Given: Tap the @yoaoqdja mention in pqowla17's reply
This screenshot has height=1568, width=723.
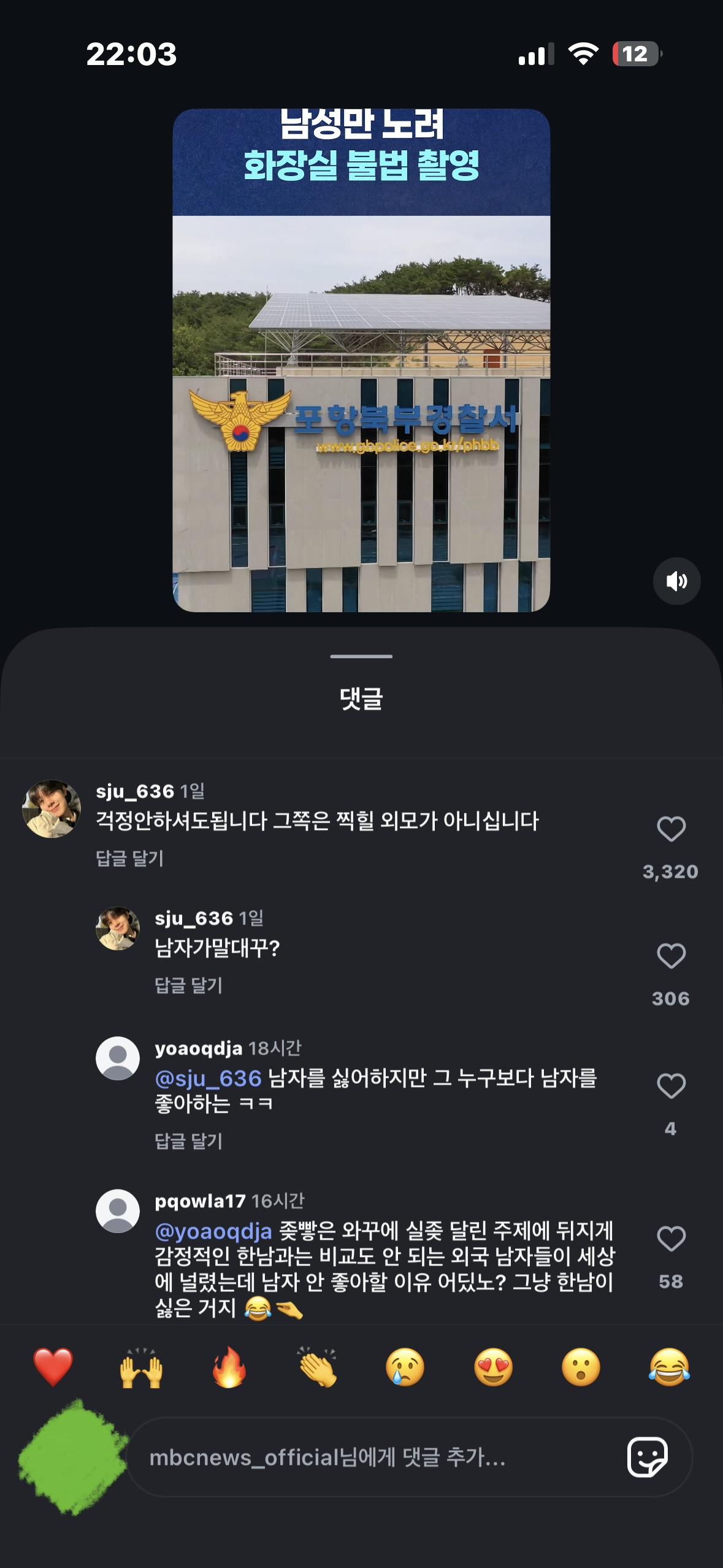Looking at the screenshot, I should point(213,1231).
